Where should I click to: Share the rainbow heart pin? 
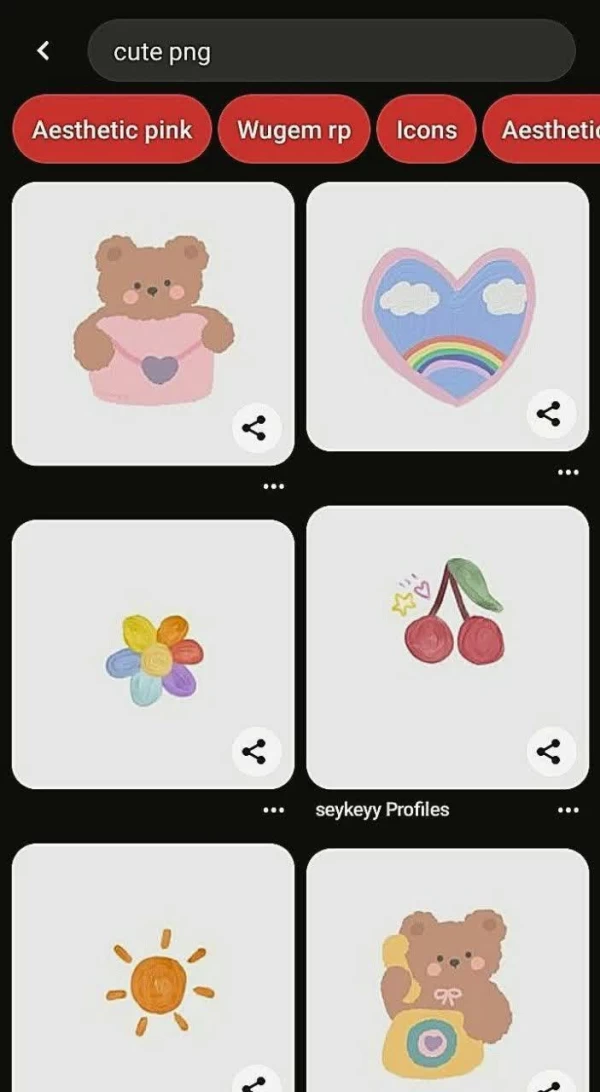point(549,414)
